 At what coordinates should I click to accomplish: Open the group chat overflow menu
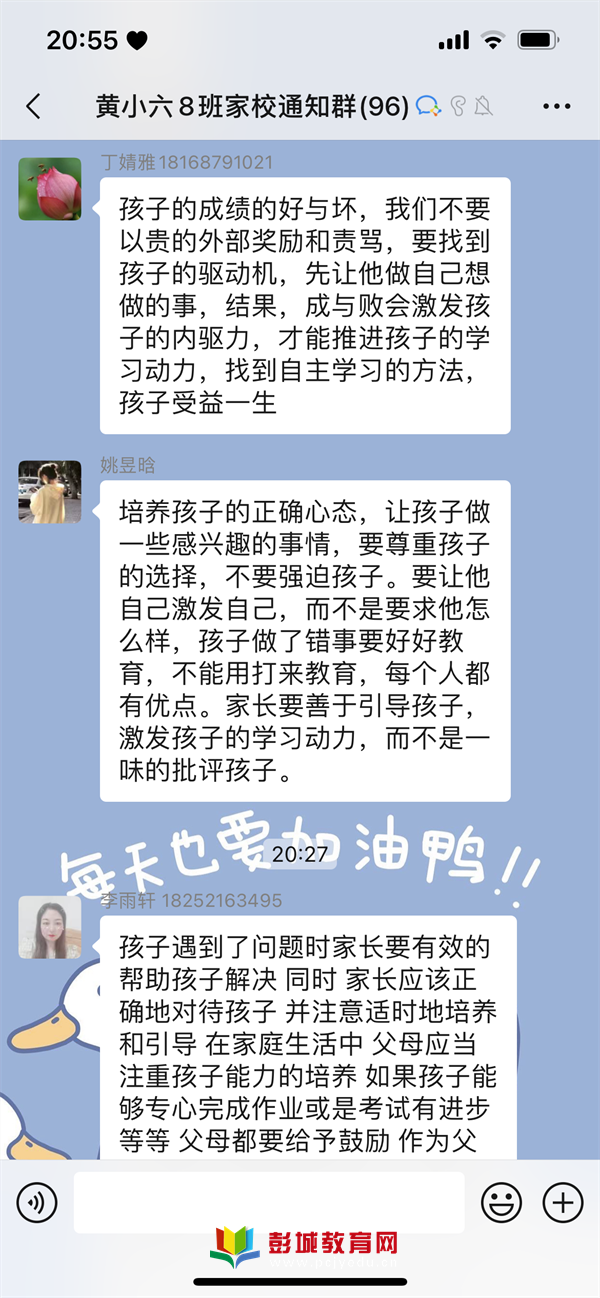pos(557,107)
